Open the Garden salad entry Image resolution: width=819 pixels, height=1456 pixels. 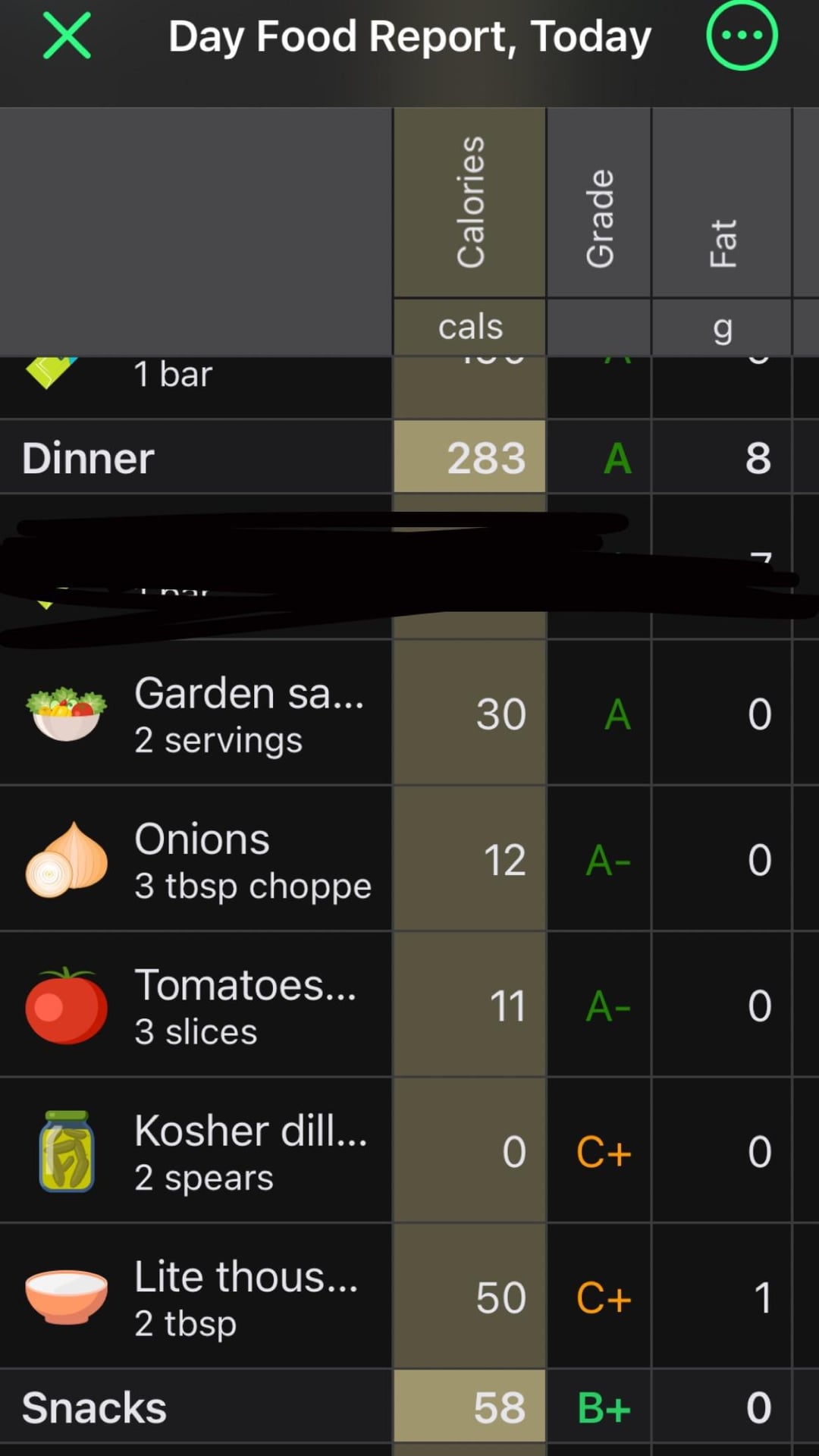(409, 713)
